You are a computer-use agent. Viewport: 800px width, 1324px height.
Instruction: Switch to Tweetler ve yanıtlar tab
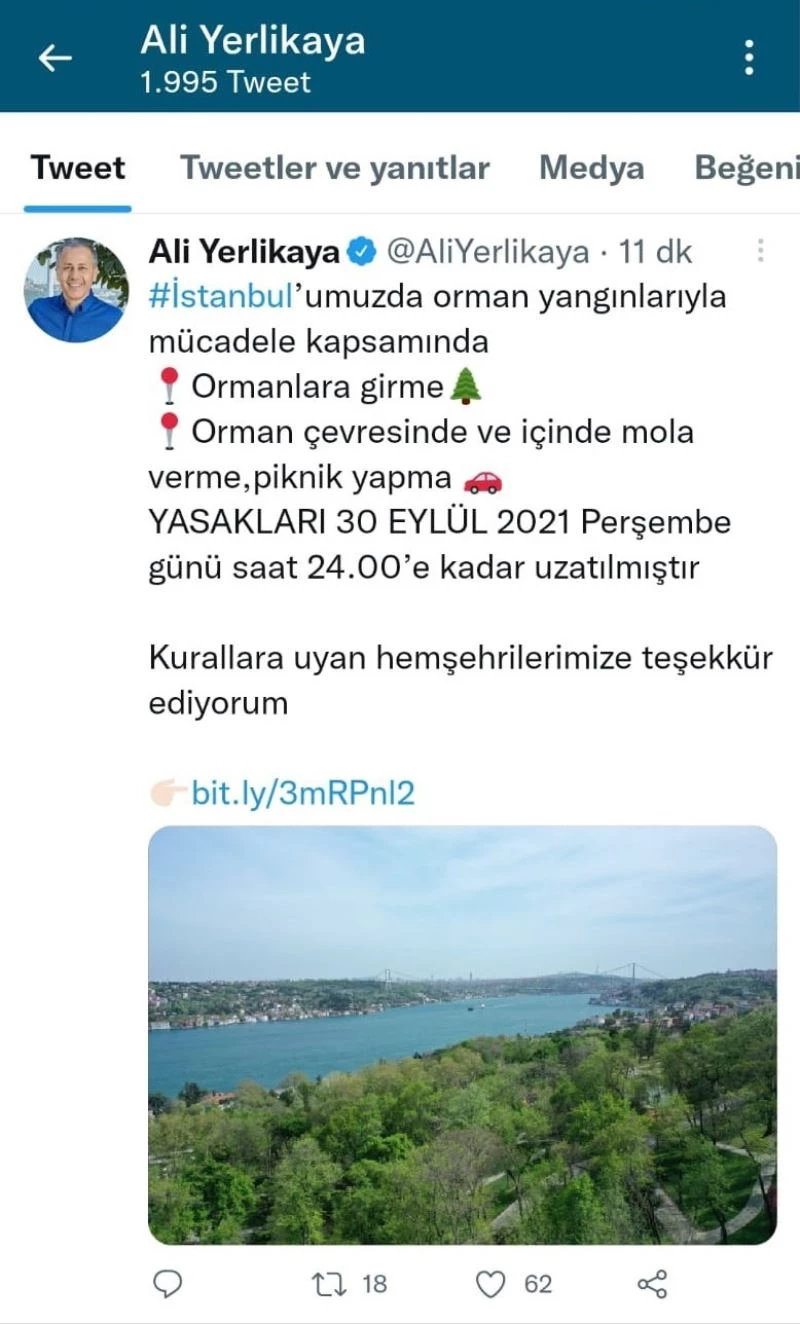pos(335,168)
